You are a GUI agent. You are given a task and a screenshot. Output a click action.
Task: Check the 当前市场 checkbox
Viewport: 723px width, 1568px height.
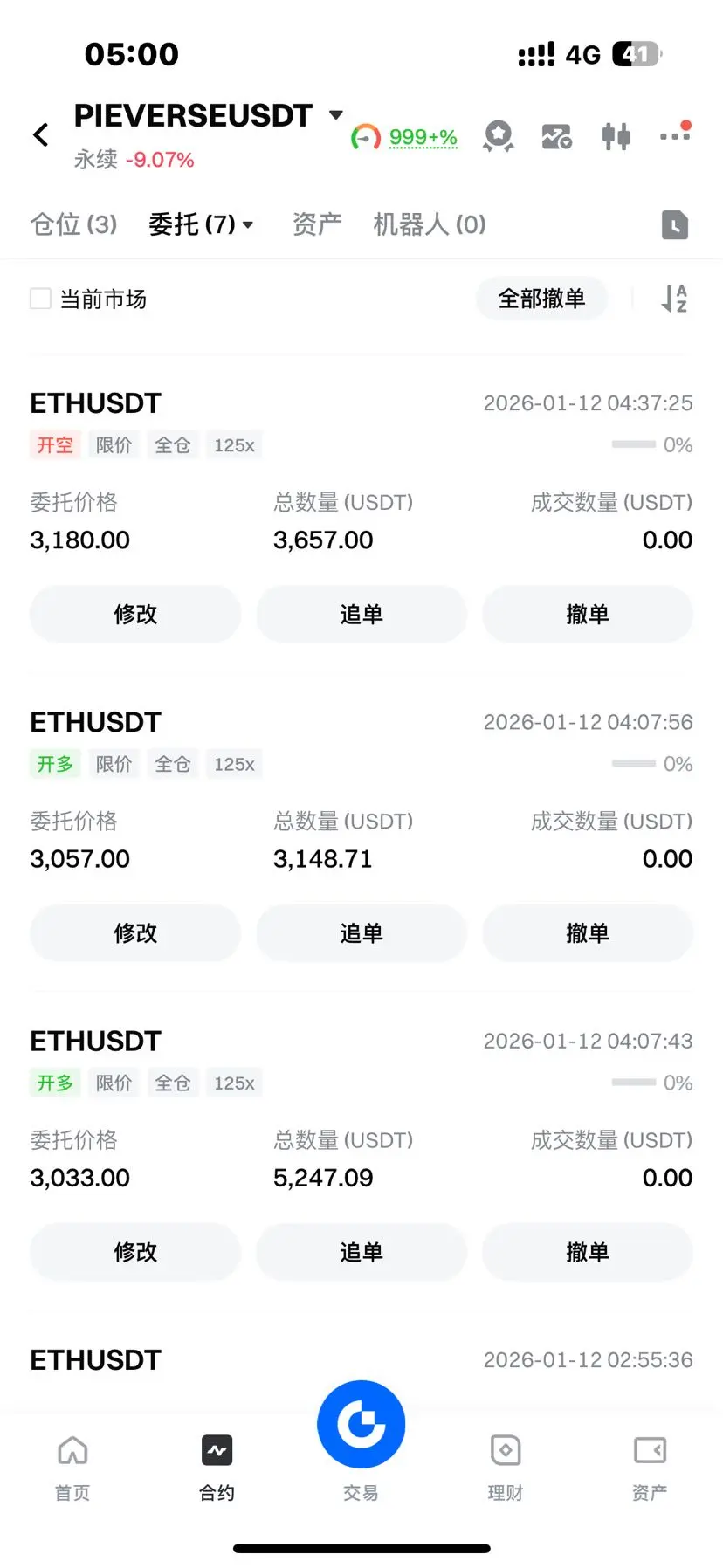click(x=41, y=299)
